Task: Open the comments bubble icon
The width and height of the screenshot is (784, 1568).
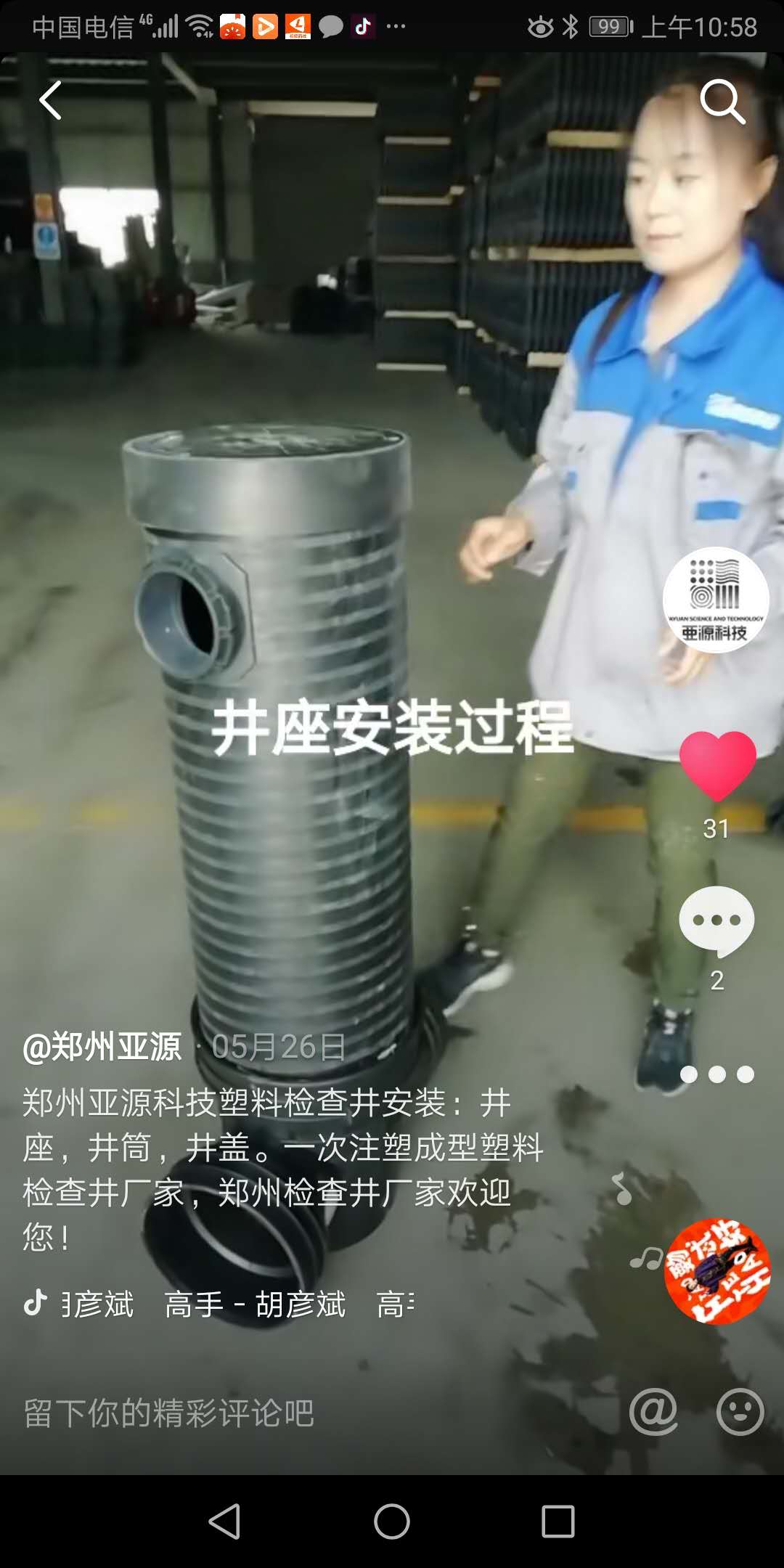Action: coord(716,920)
